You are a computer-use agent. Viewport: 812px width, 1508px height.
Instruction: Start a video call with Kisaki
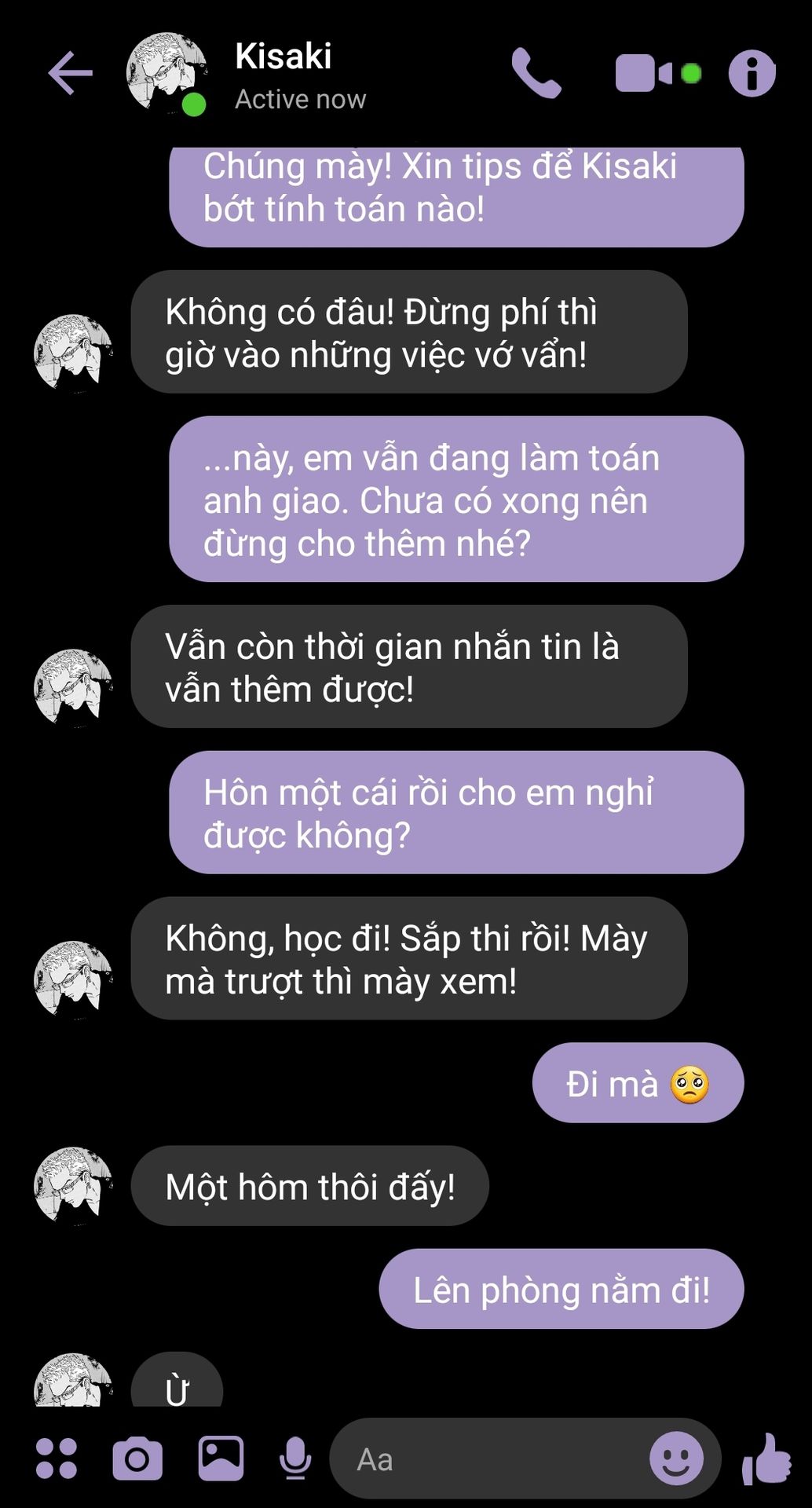point(644,73)
